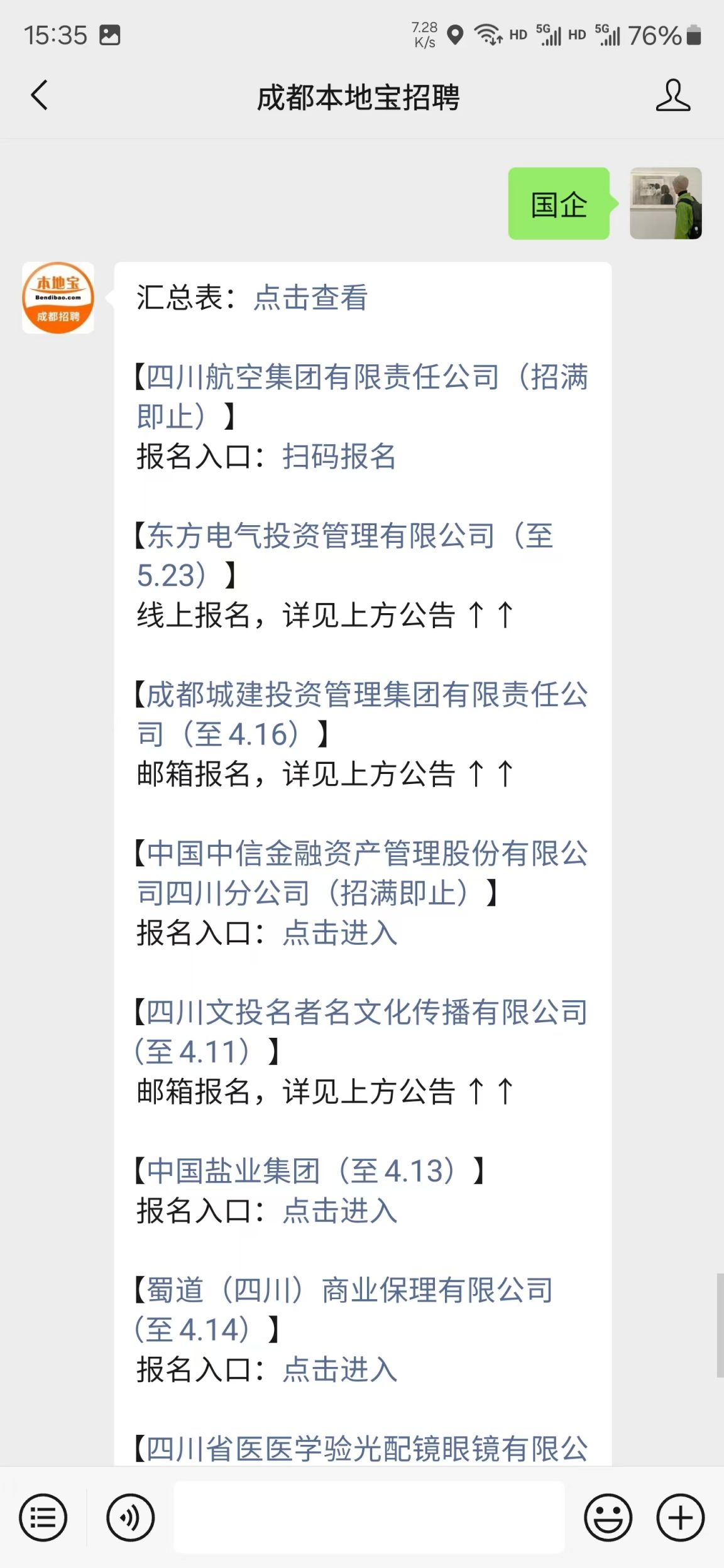Open the 成都城建投资管理集团 link
The height and width of the screenshot is (1568, 724).
(362, 714)
